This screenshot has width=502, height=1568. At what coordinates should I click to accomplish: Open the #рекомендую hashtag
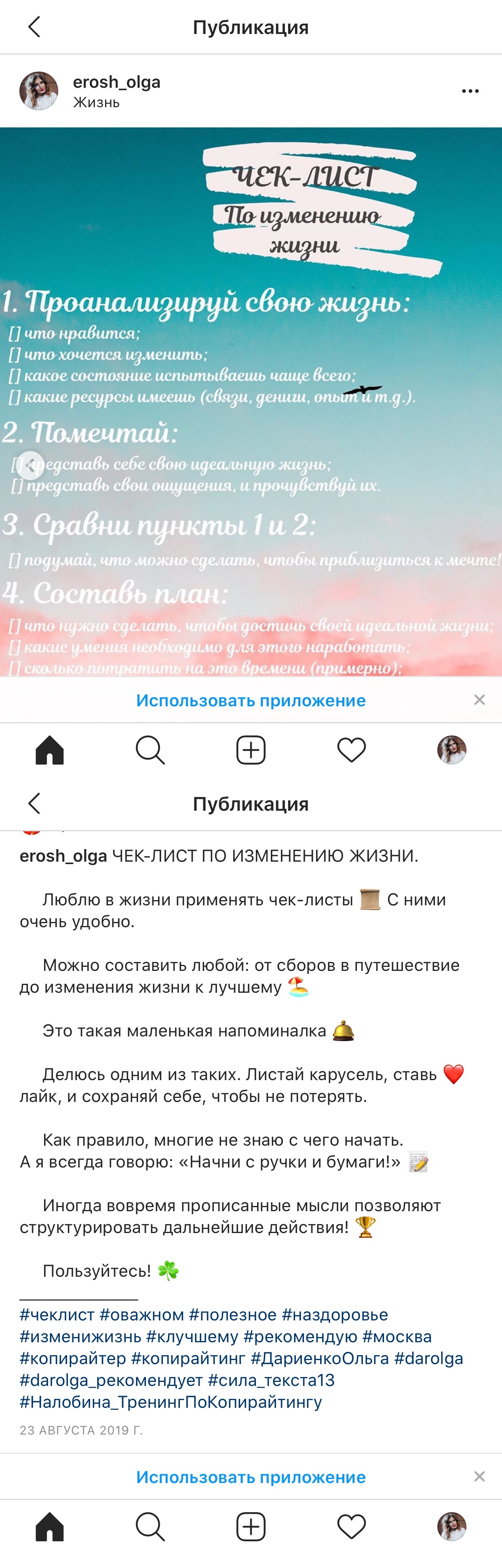coord(301,1337)
